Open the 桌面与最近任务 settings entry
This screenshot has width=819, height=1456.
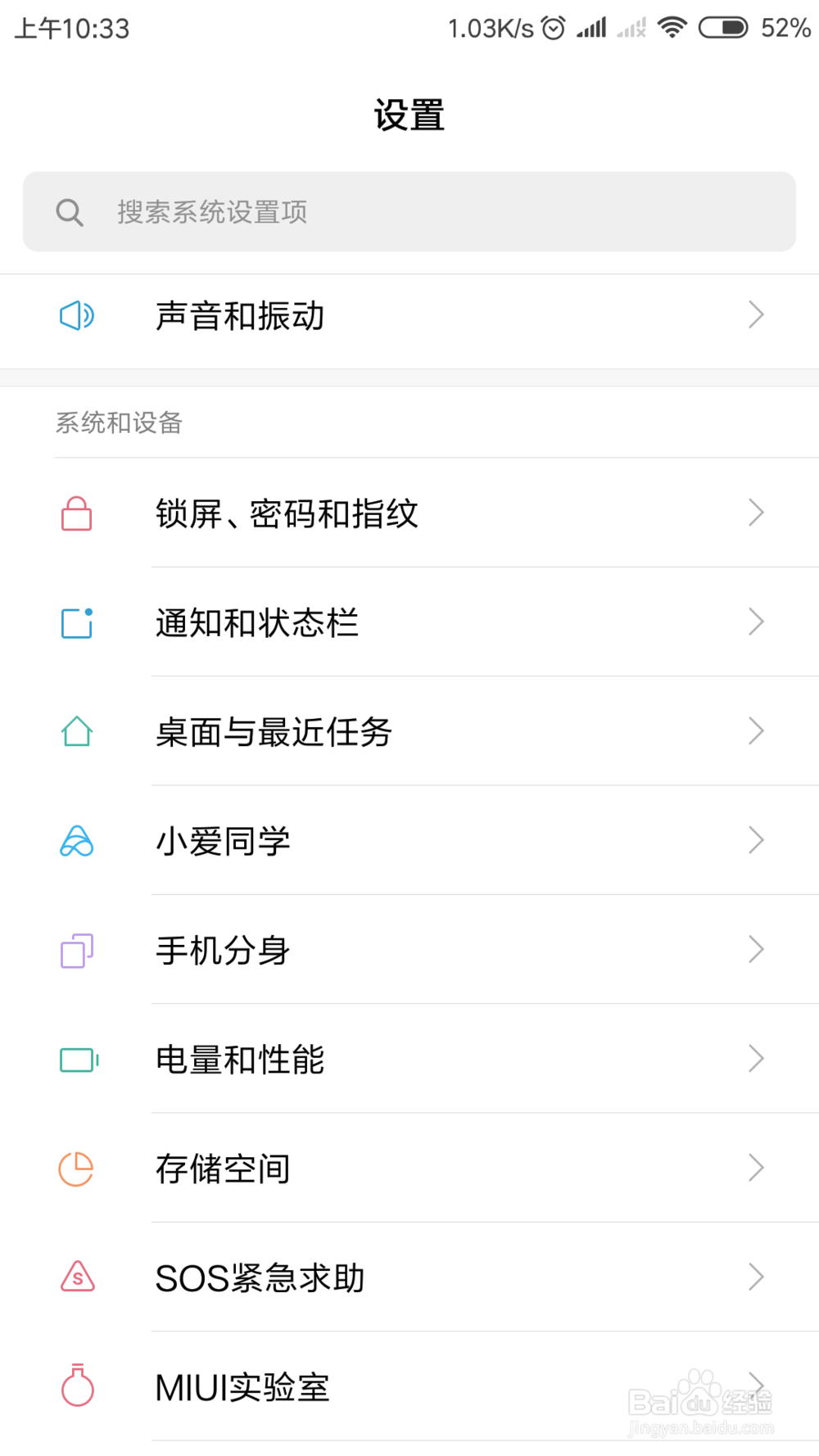[x=409, y=732]
